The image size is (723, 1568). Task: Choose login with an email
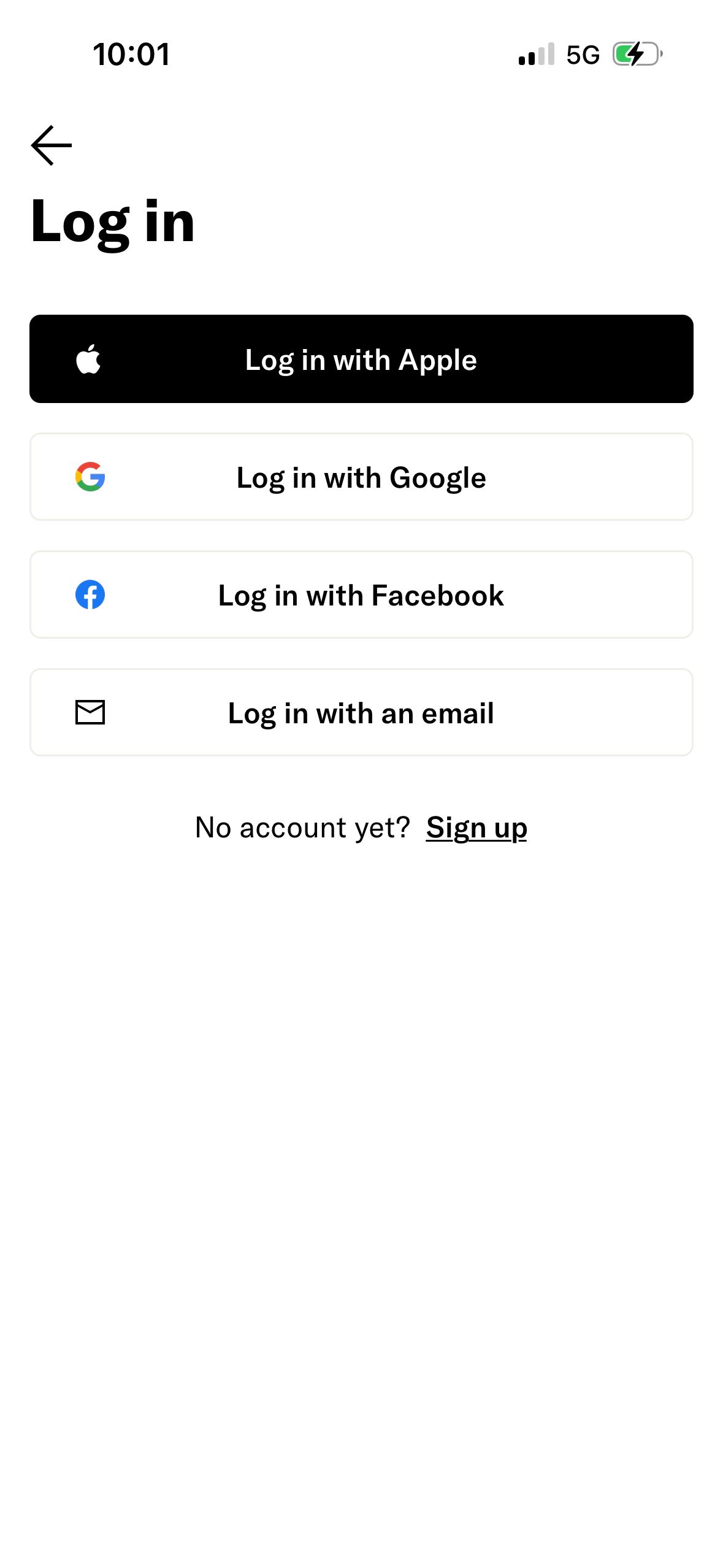pos(361,712)
